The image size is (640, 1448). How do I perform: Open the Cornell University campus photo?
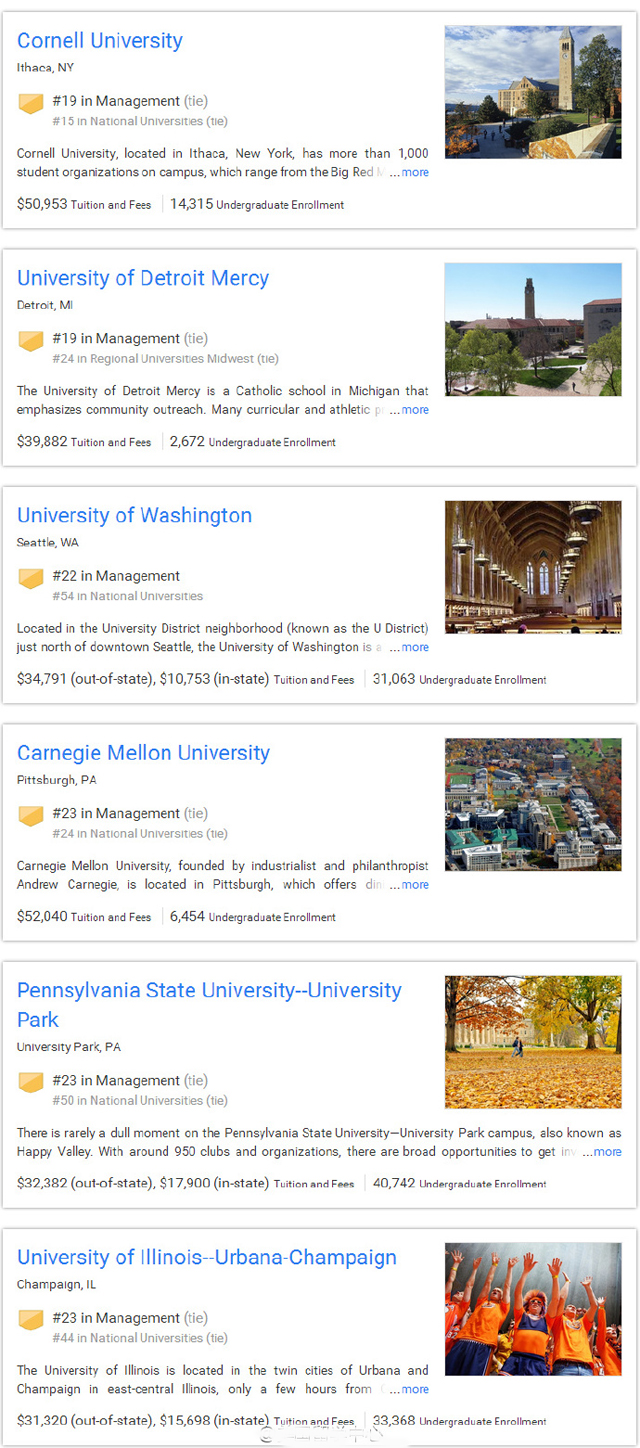pyautogui.click(x=533, y=92)
